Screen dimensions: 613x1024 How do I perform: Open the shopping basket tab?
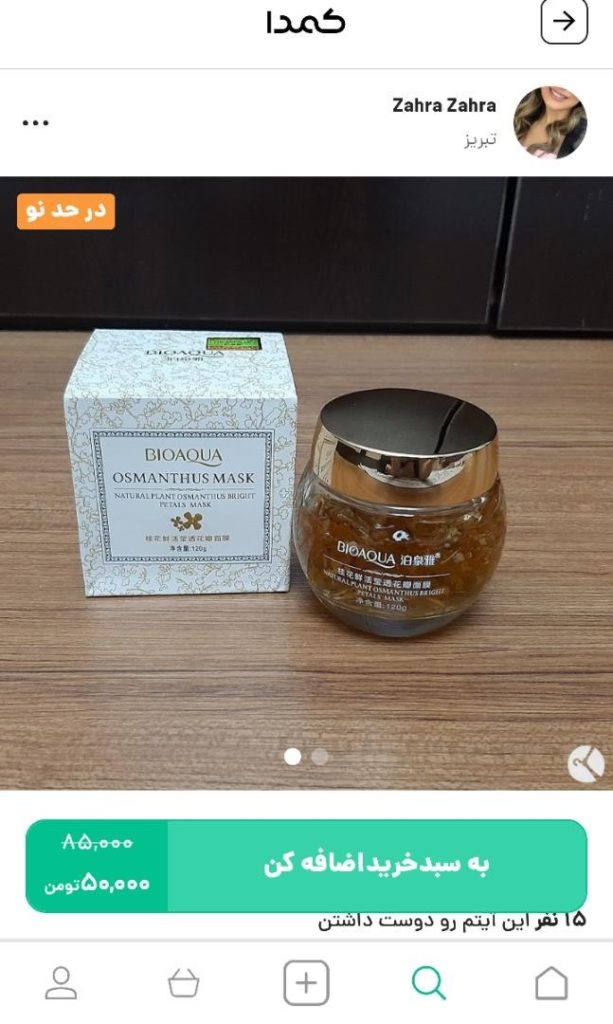coord(183,983)
